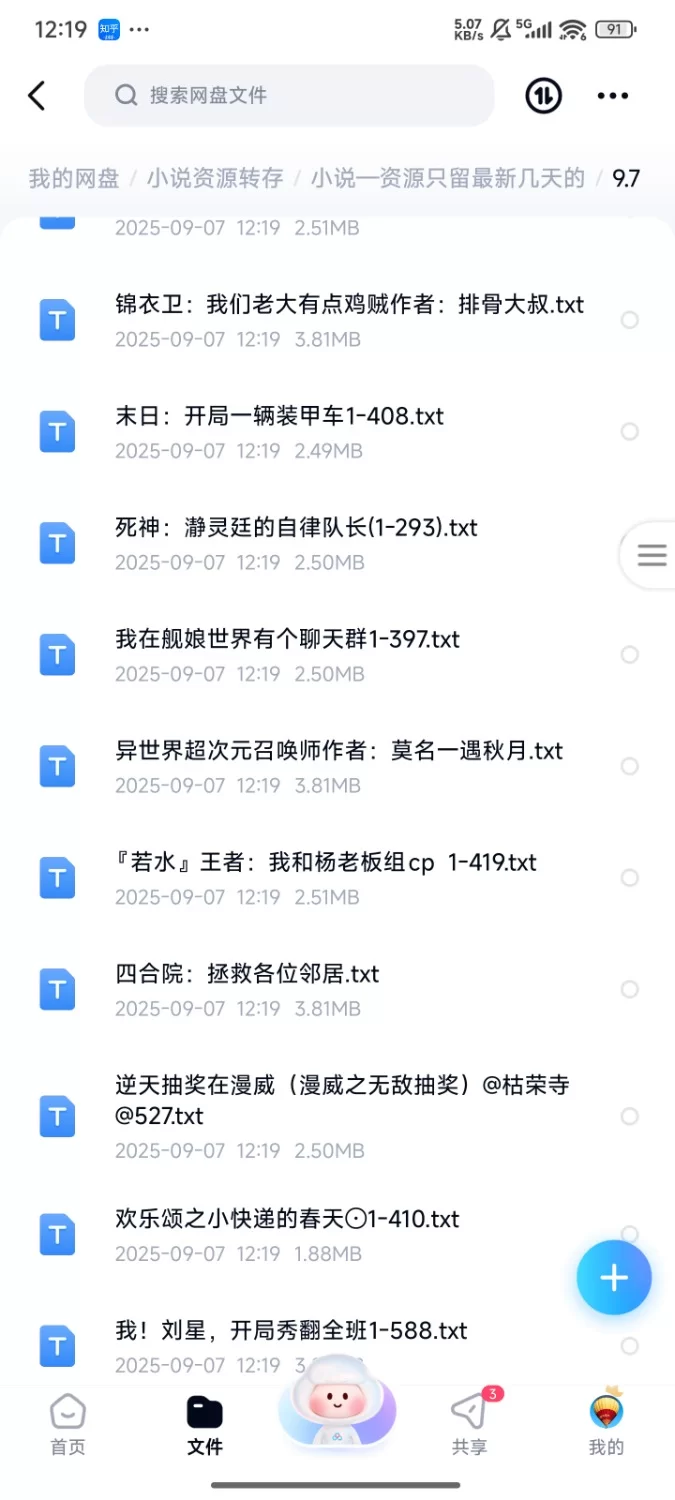
Task: Go to 我的网盘 in the breadcrumb
Action: [x=74, y=178]
